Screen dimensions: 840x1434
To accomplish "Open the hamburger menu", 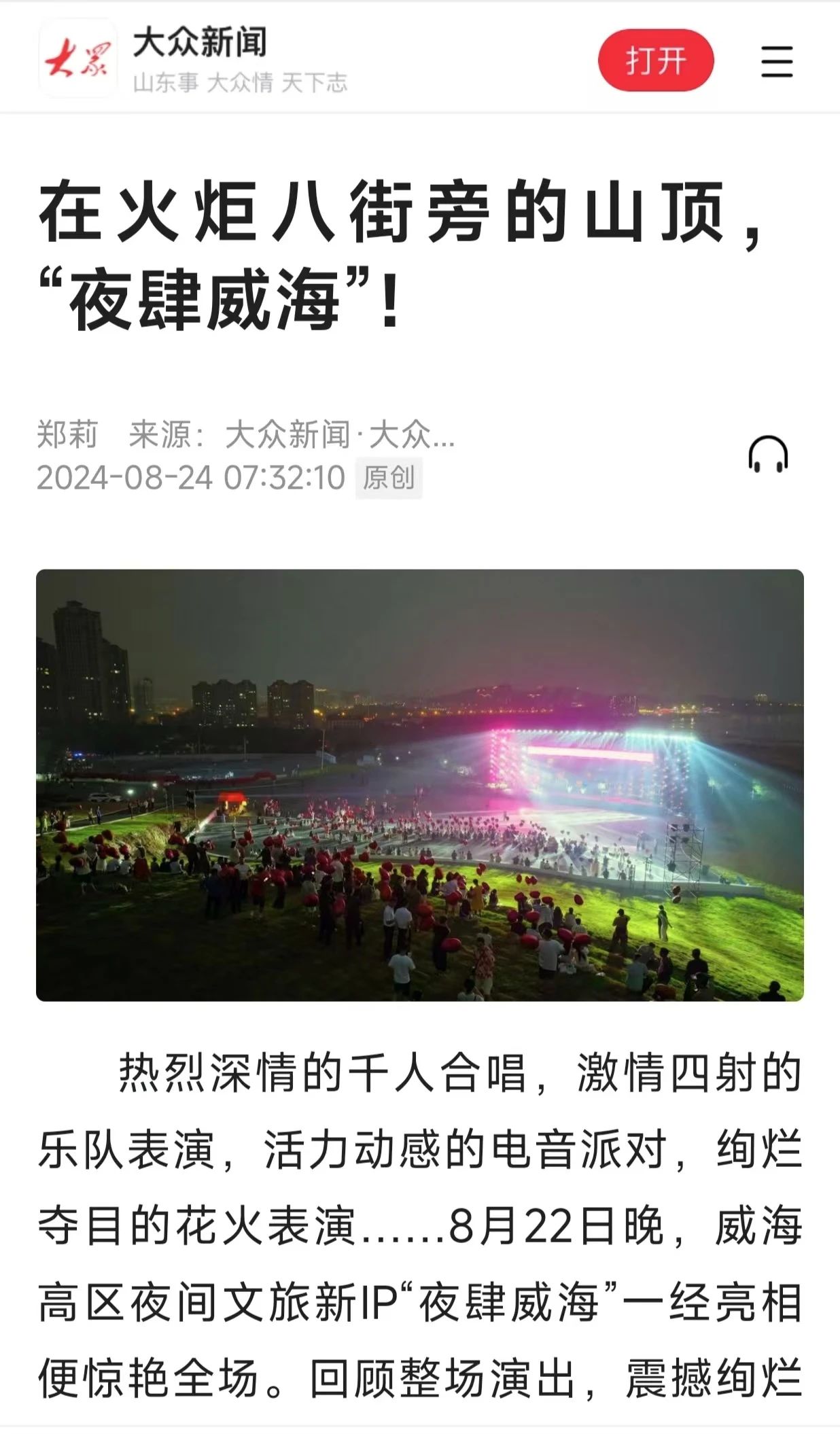I will pyautogui.click(x=777, y=61).
